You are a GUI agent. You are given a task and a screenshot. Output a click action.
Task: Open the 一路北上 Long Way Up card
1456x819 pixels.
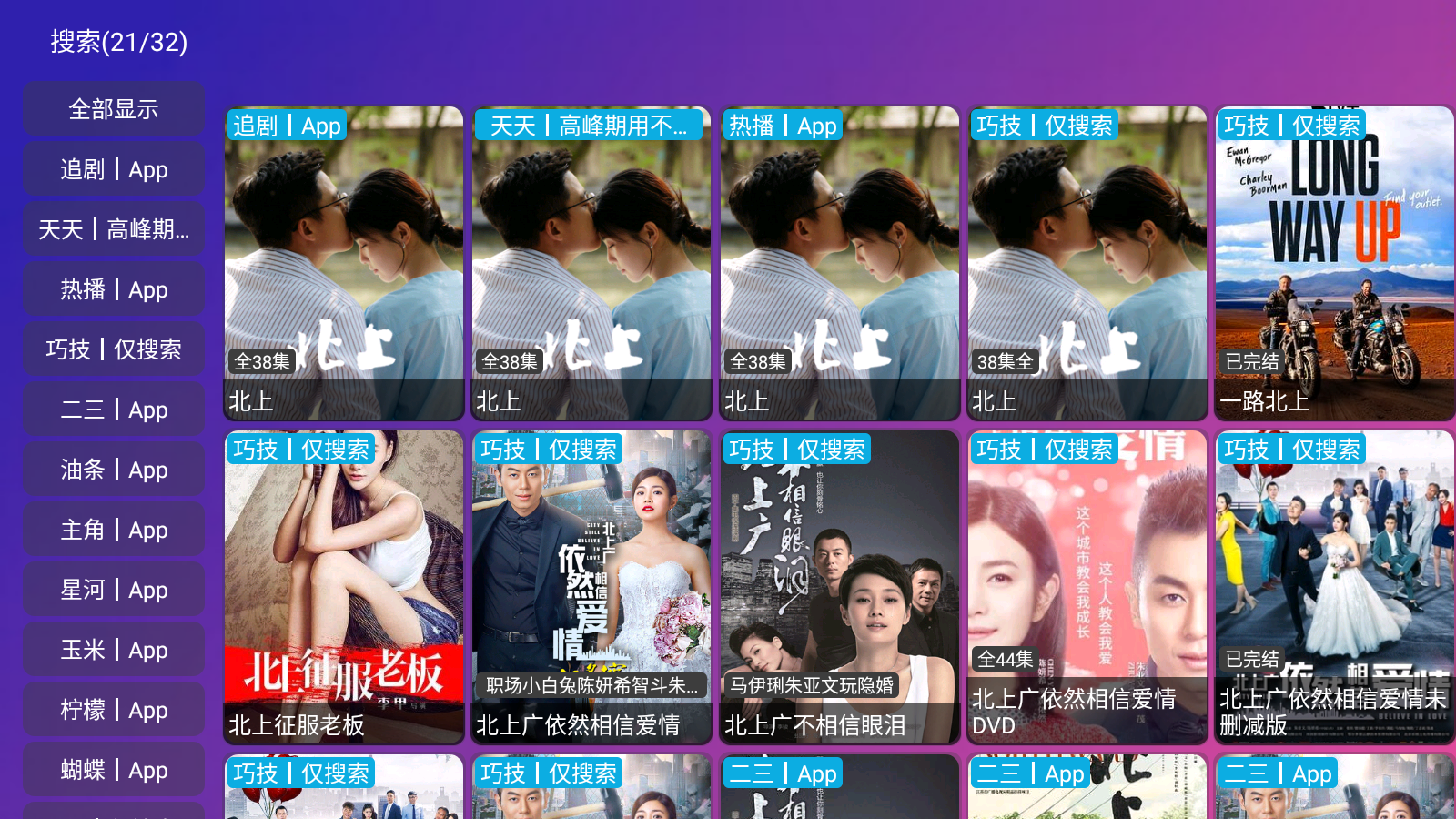(1334, 264)
